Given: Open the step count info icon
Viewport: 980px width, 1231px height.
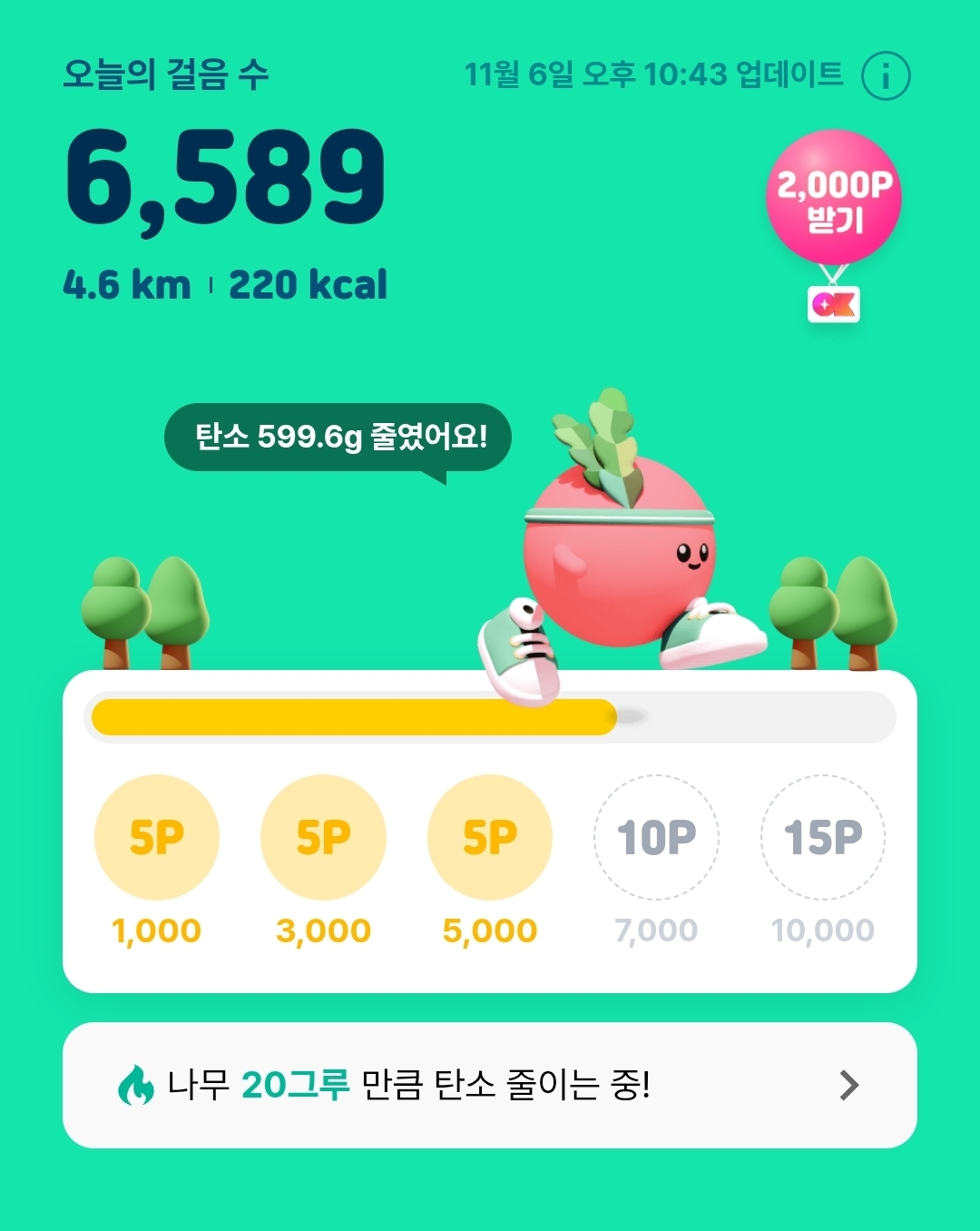Looking at the screenshot, I should coord(885,75).
